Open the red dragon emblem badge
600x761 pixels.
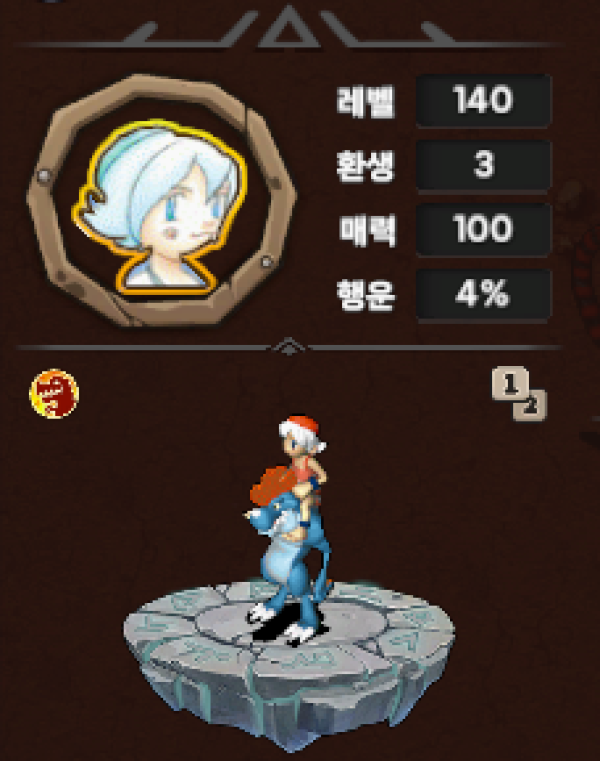click(54, 393)
